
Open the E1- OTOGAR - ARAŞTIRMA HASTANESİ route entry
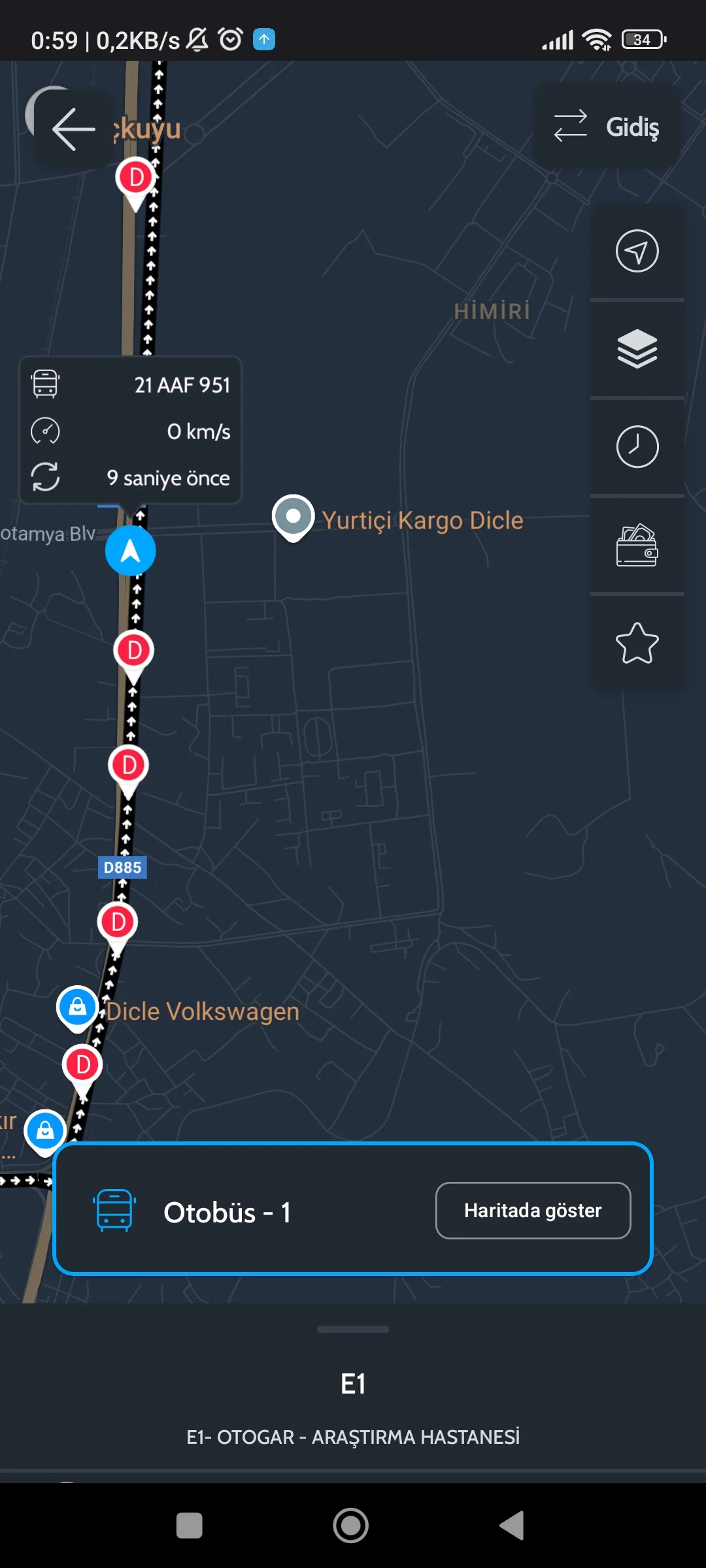click(353, 1437)
